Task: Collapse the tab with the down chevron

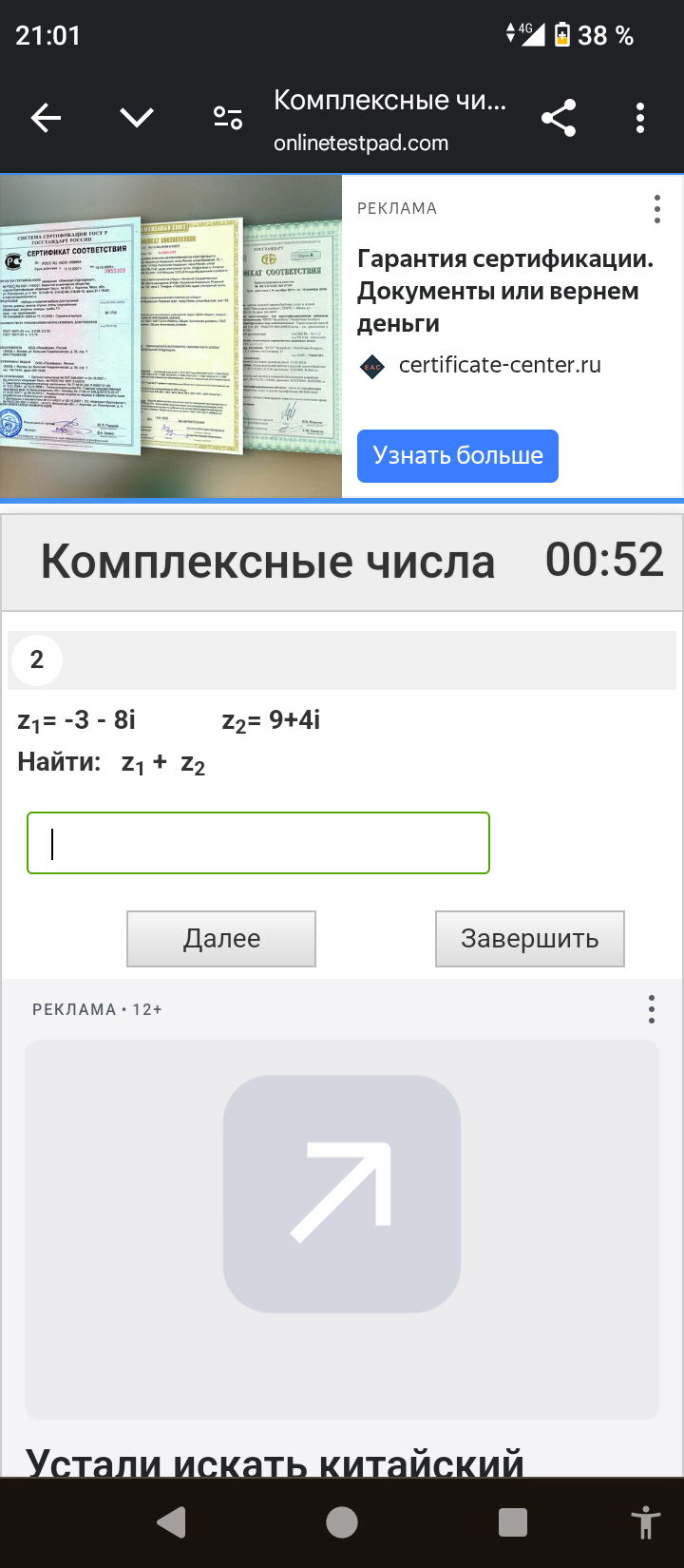Action: 137,118
